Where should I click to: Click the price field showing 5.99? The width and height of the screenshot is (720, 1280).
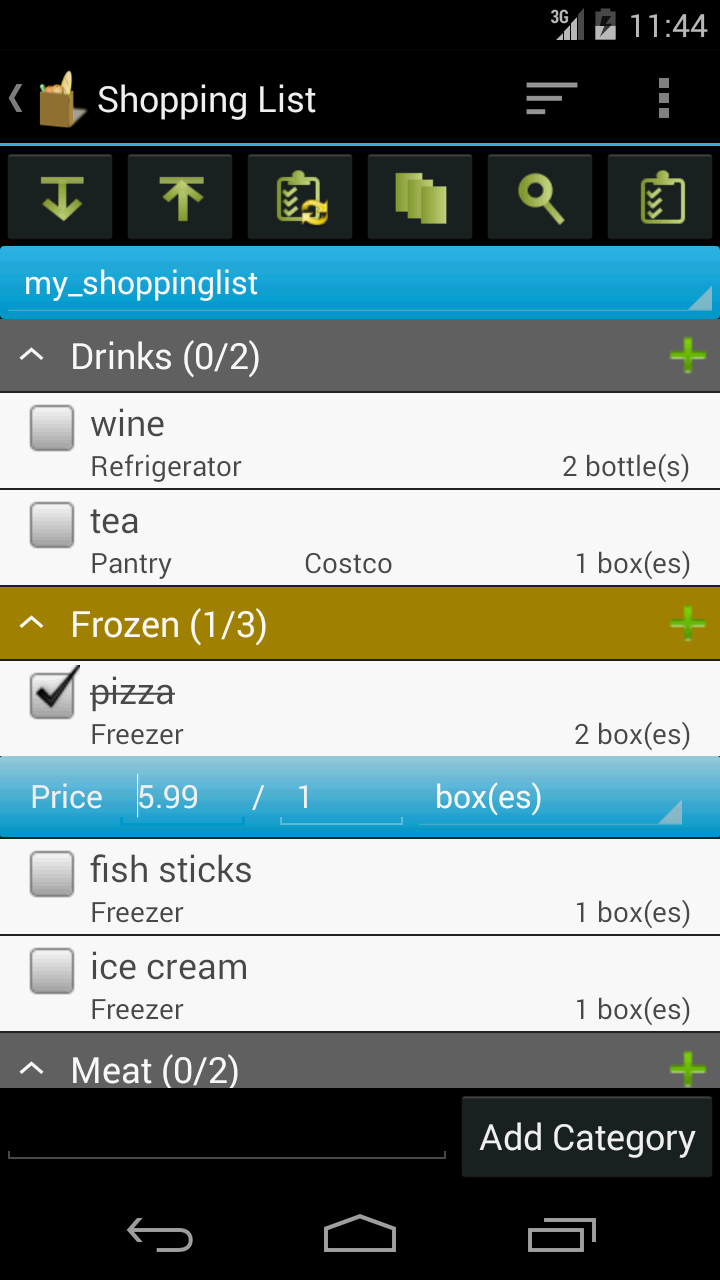point(182,797)
